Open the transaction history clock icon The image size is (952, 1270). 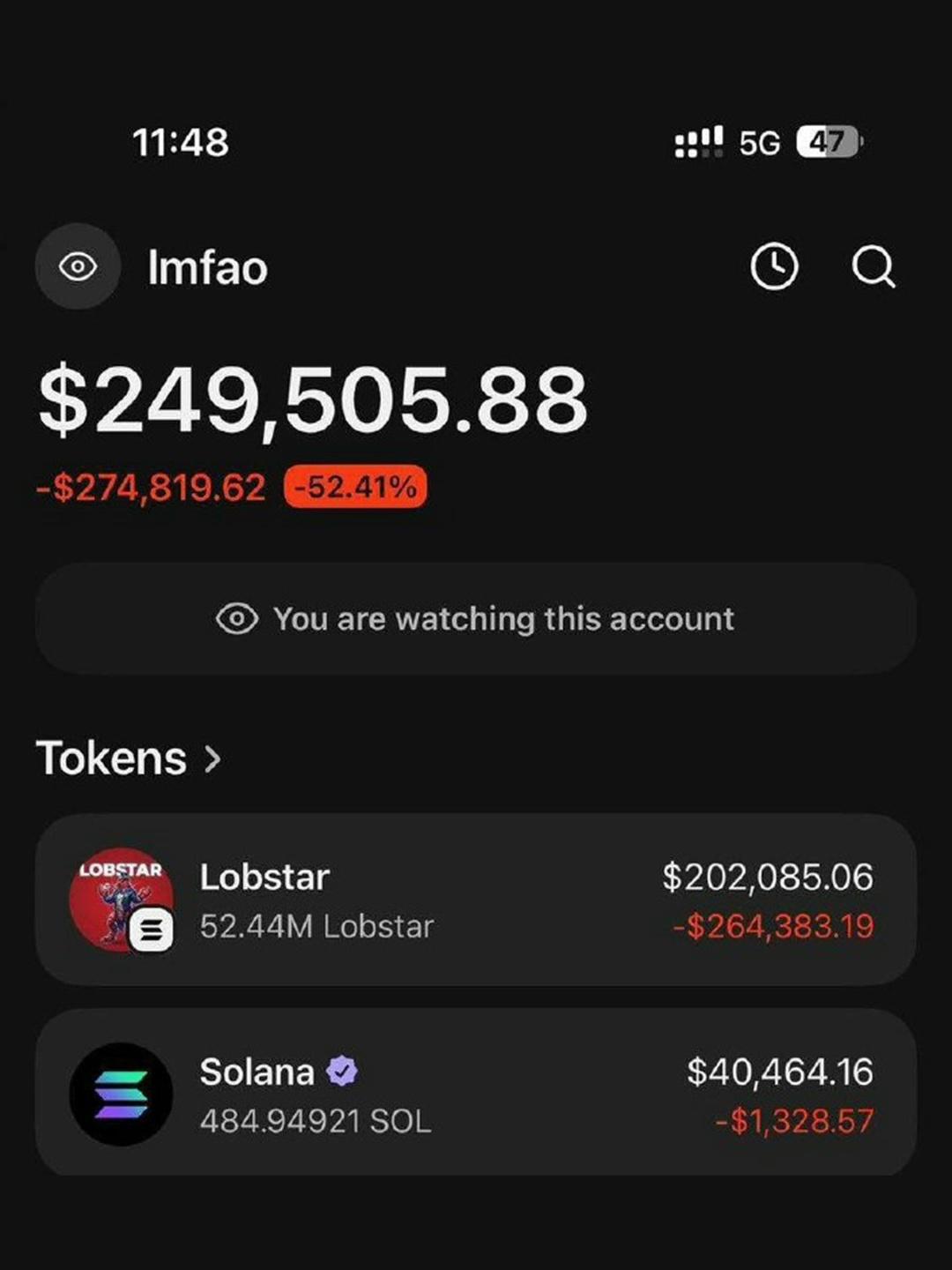pos(774,266)
